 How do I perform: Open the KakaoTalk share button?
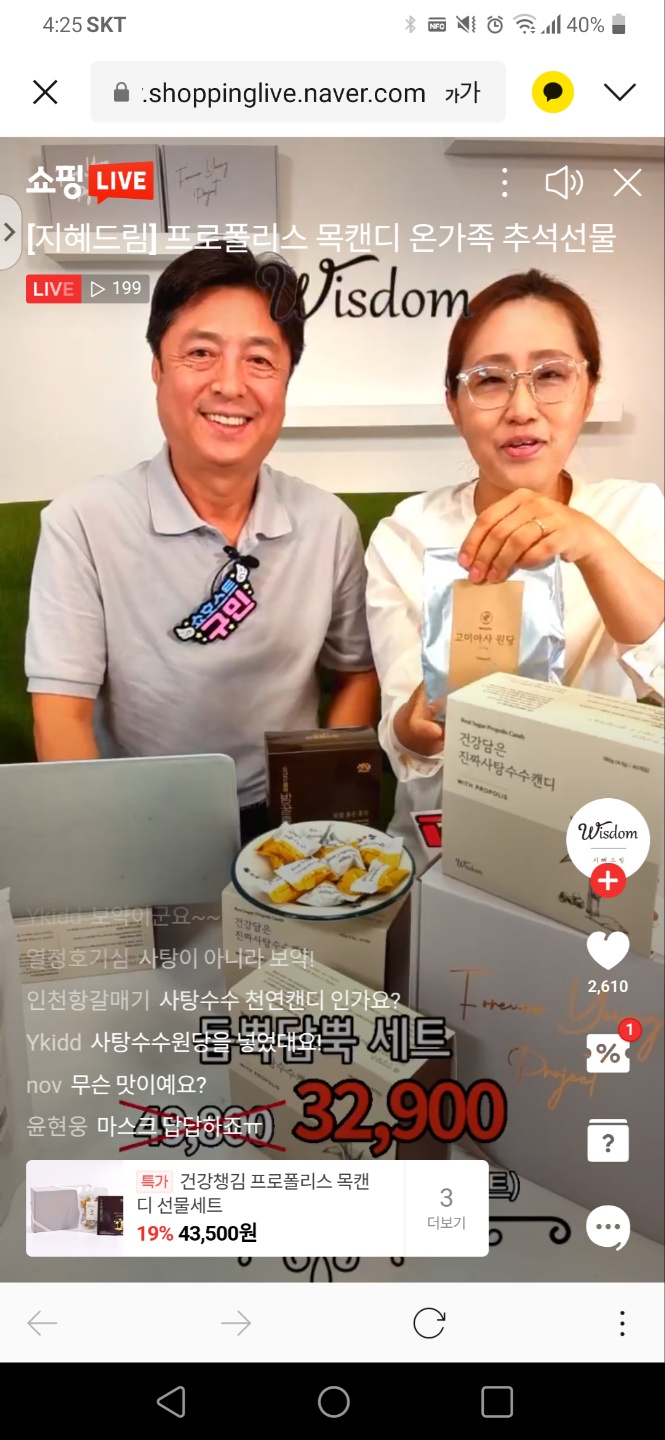click(551, 93)
